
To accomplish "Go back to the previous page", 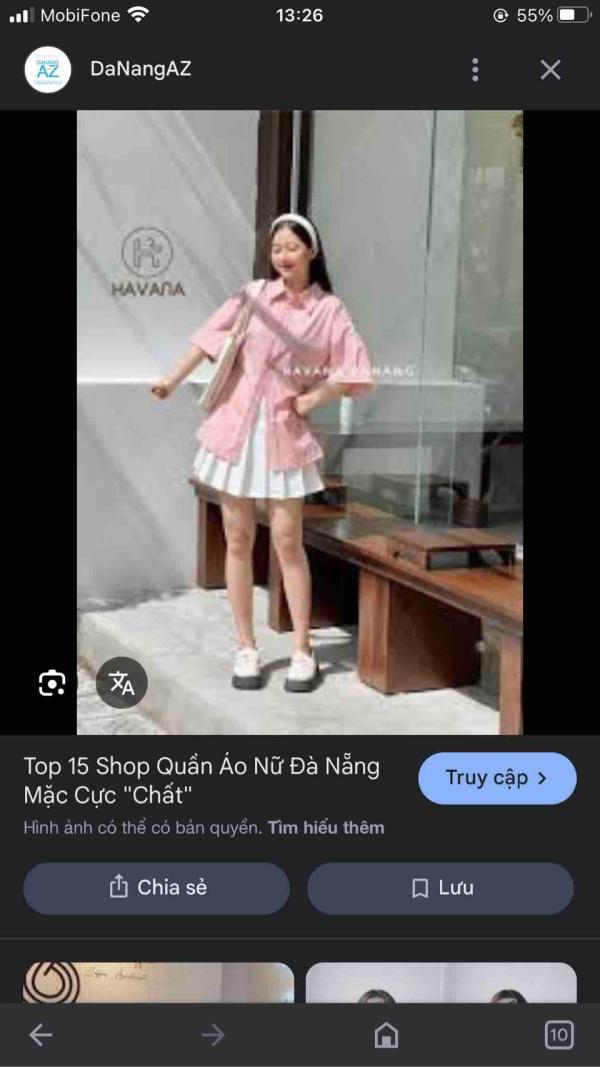I will coord(41,1035).
